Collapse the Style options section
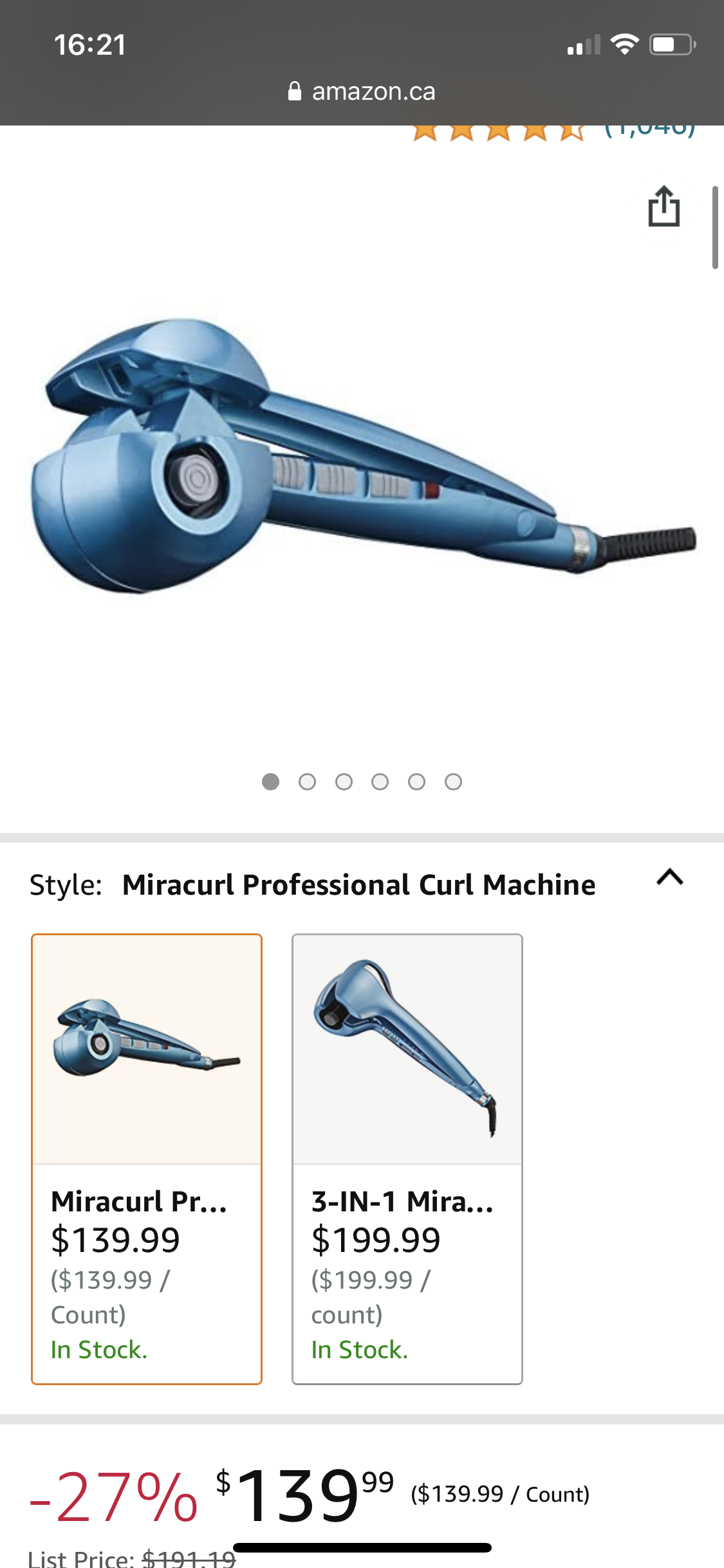 [670, 878]
